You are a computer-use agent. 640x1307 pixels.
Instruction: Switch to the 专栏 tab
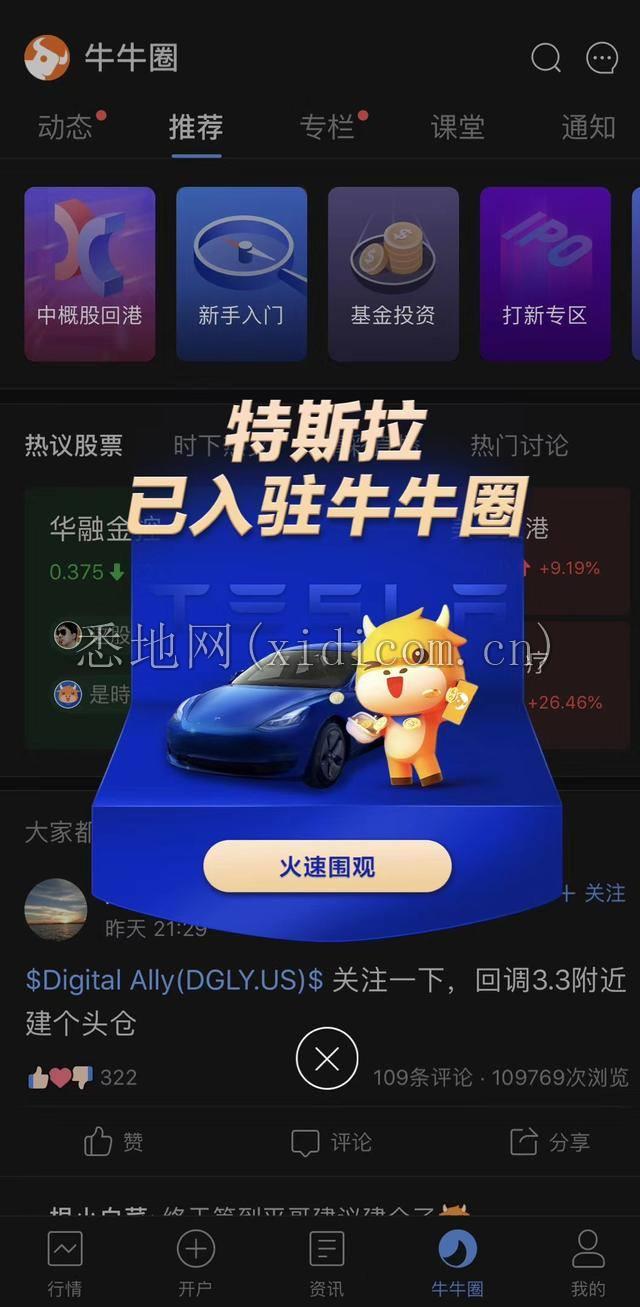click(327, 127)
